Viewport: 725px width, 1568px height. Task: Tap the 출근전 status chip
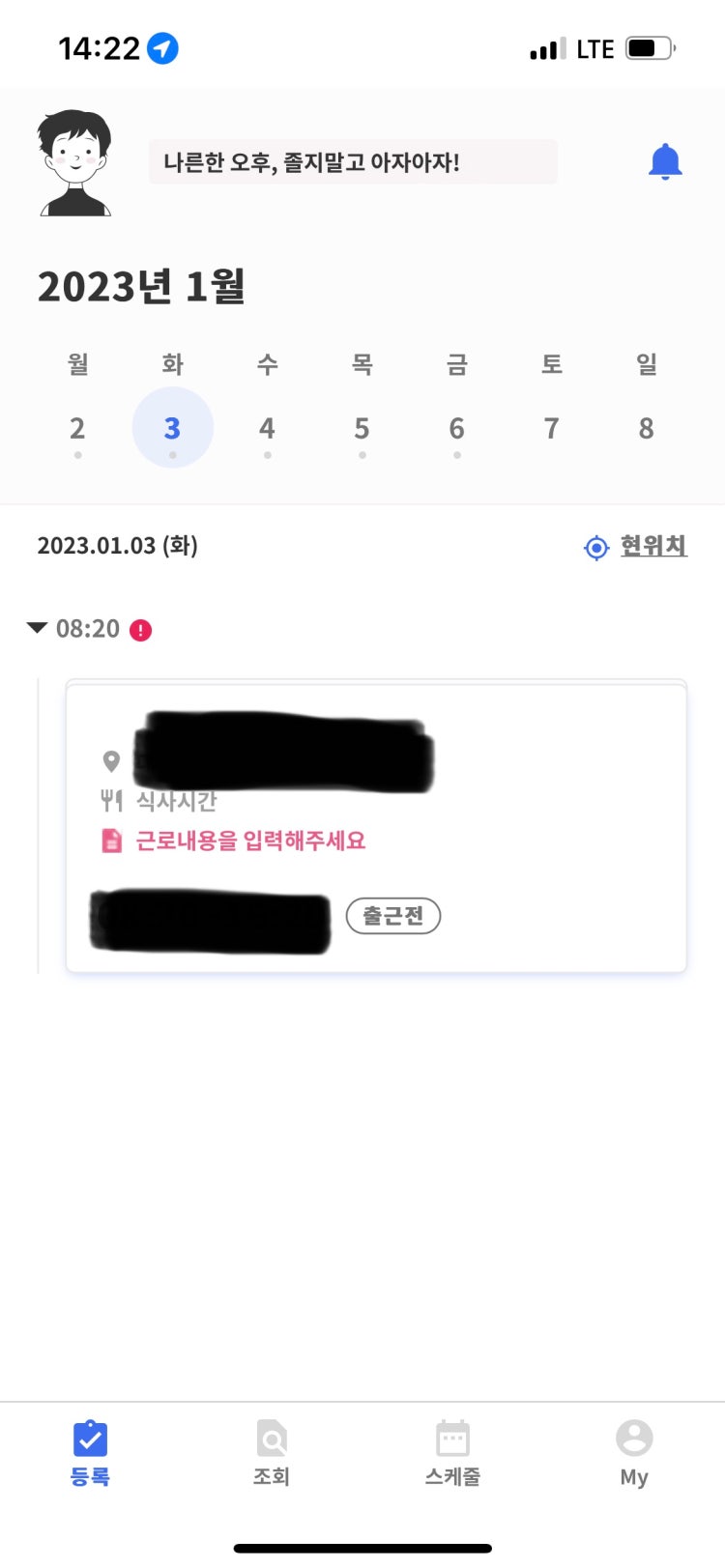(x=393, y=915)
